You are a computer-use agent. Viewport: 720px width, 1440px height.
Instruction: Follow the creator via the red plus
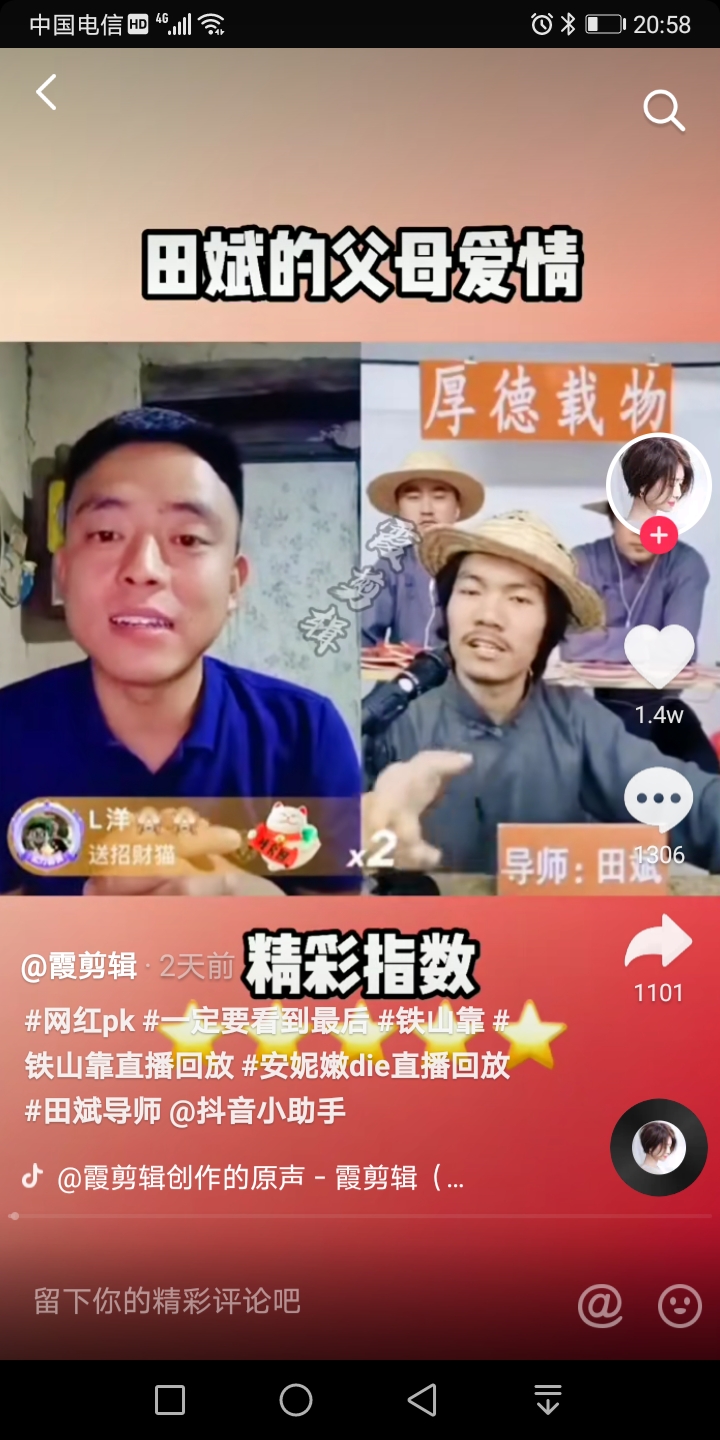658,536
